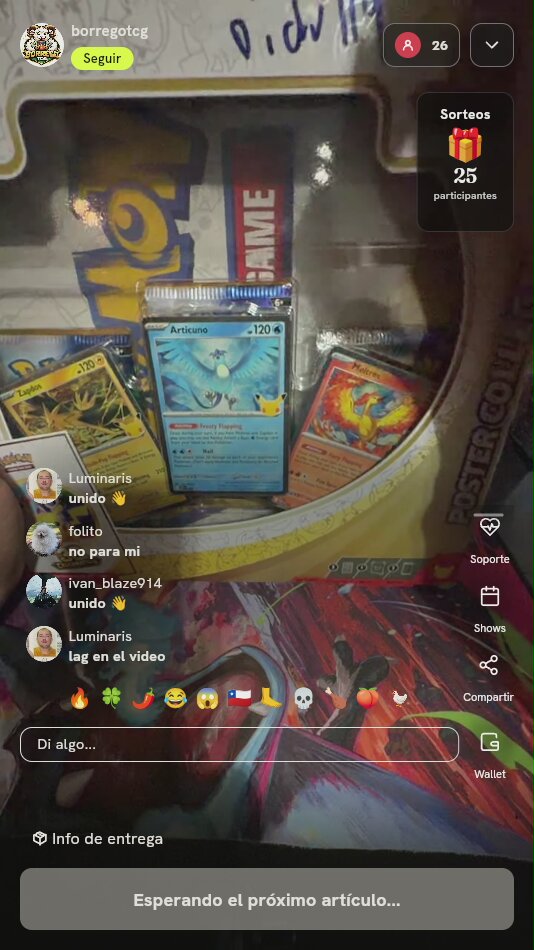Send the fire emoji reaction
534x950 pixels.
pyautogui.click(x=79, y=698)
